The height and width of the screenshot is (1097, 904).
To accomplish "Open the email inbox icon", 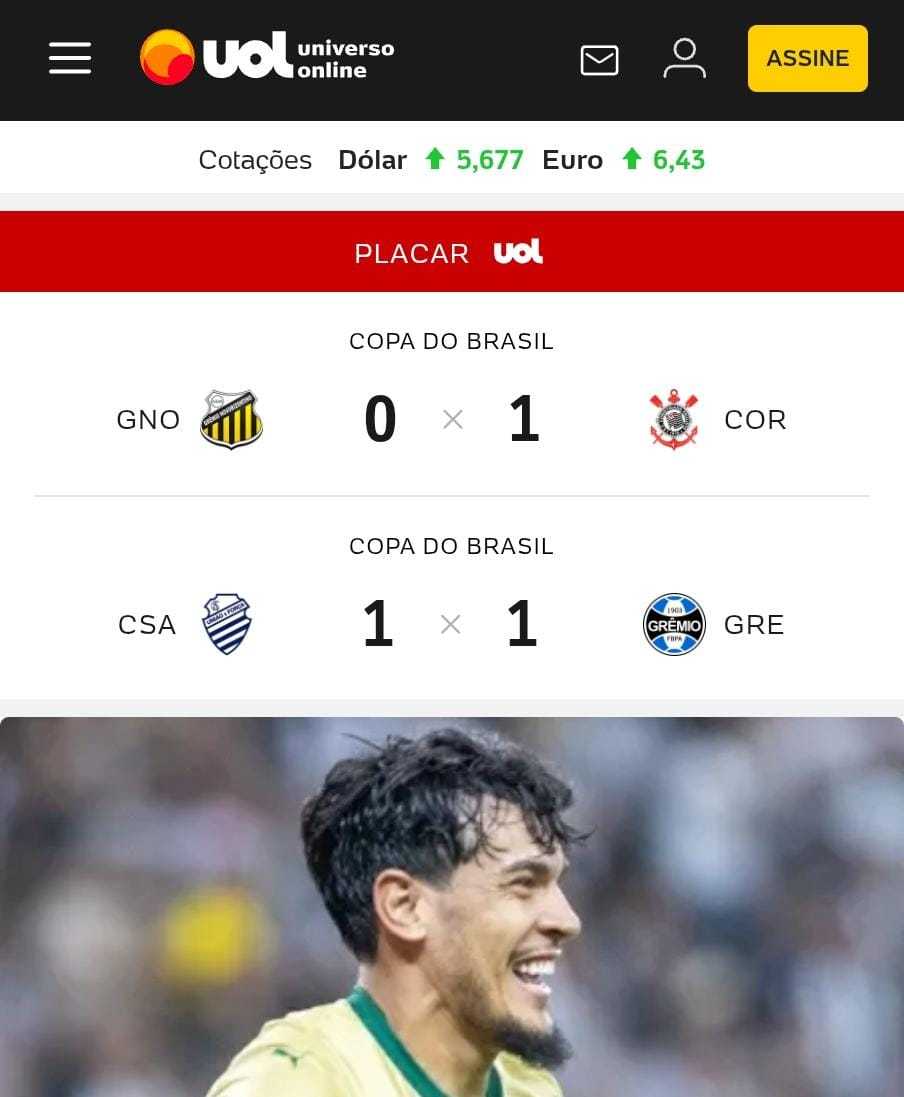I will coord(599,60).
